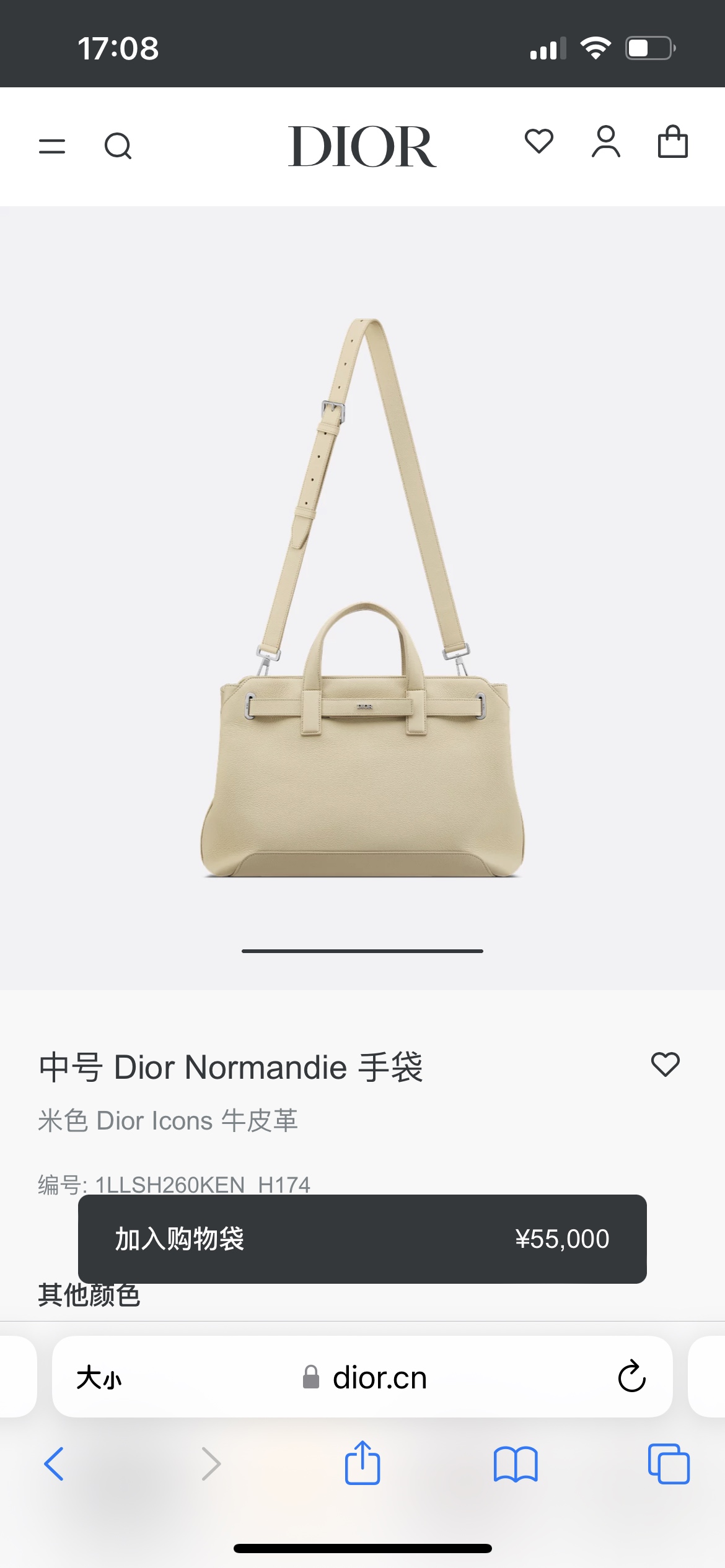Open Safari bookmarks

516,1464
